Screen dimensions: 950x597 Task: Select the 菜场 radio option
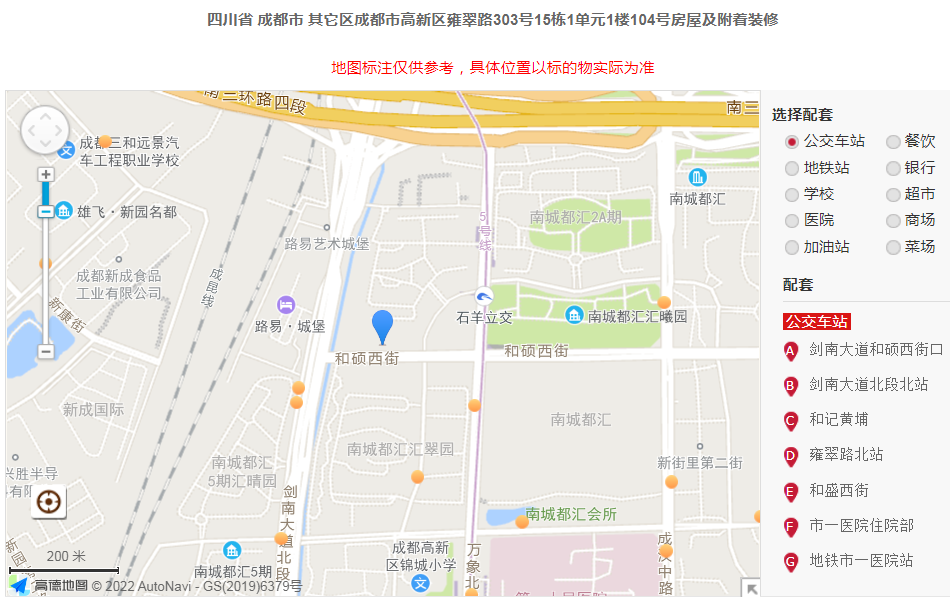tap(893, 247)
